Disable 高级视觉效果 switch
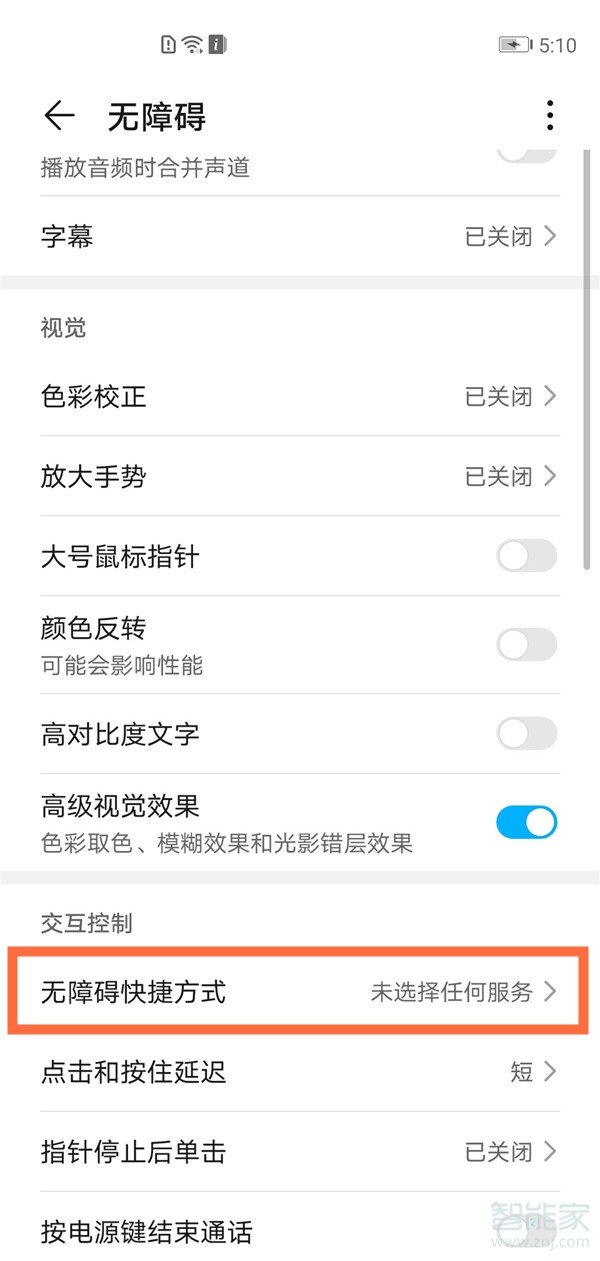The height and width of the screenshot is (1261, 600). [526, 823]
